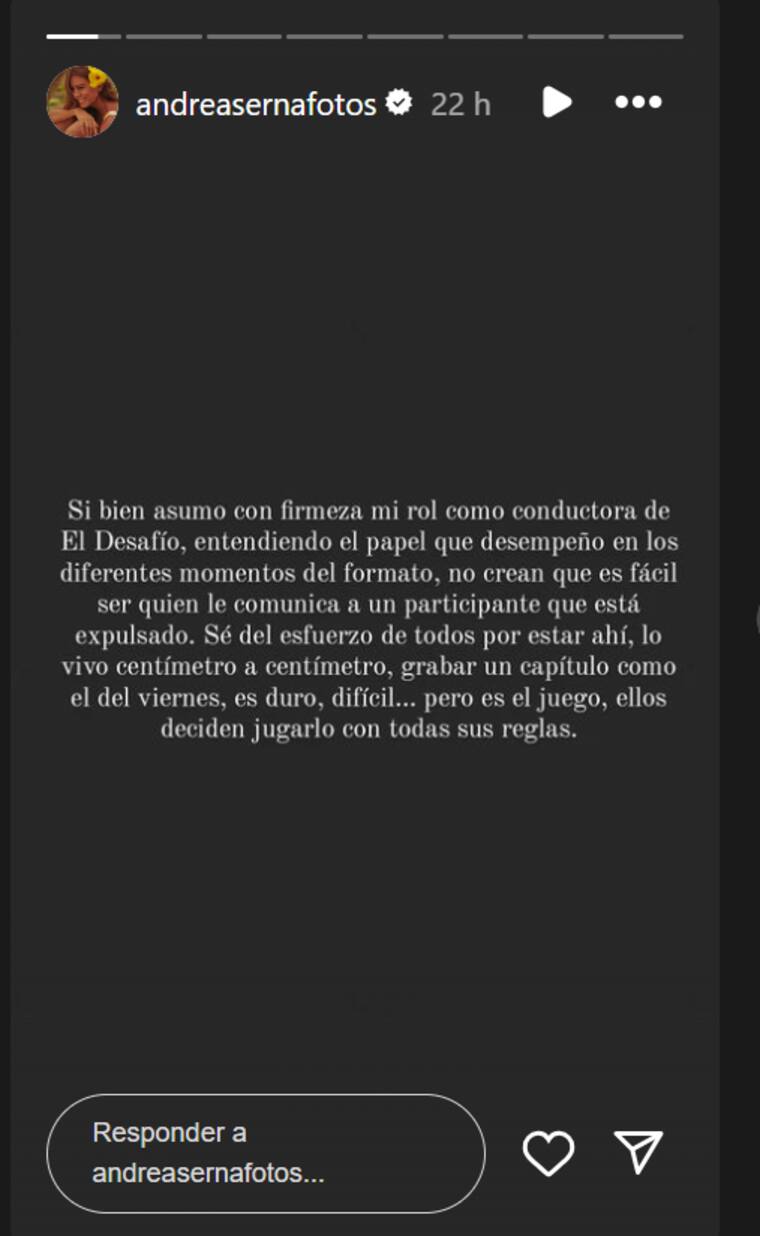760x1236 pixels.
Task: Open andreasernafotos profile picture
Action: tap(82, 102)
